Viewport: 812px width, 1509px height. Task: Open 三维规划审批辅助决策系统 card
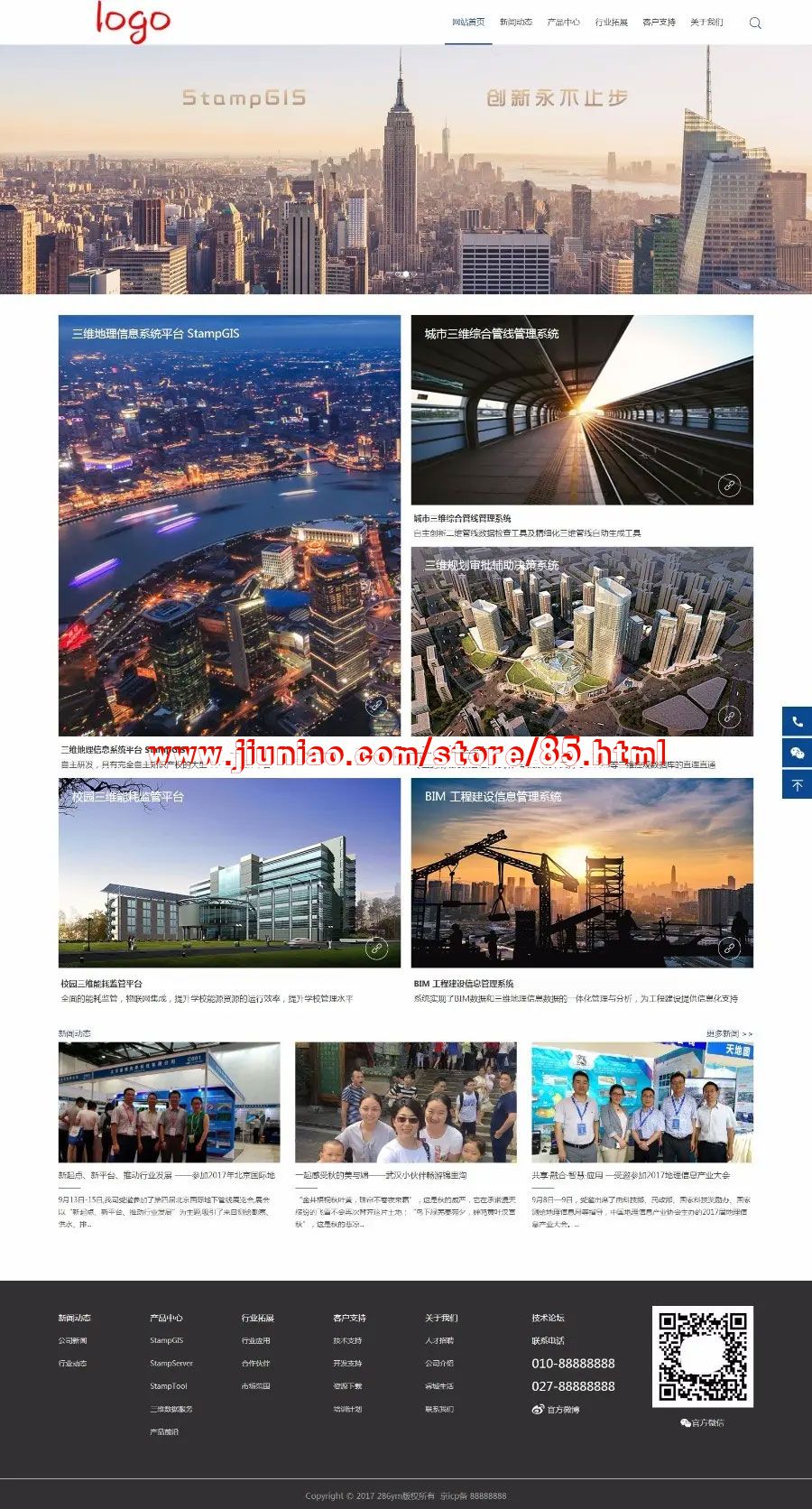pos(582,641)
